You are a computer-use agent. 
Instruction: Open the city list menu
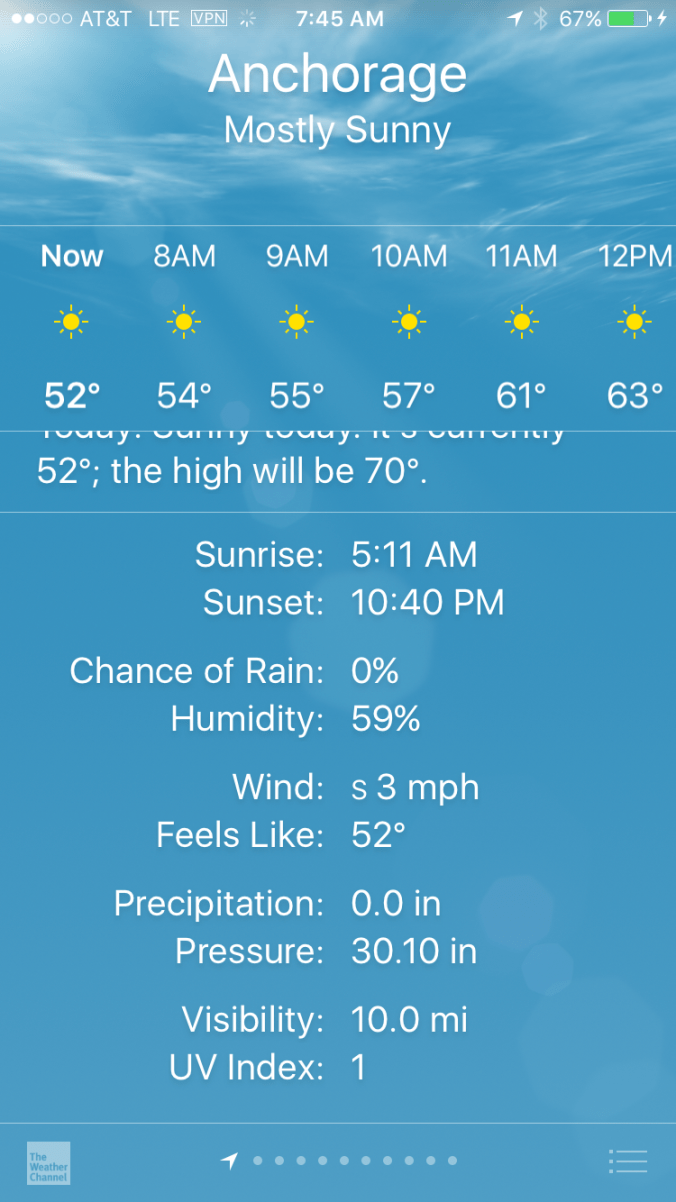[x=628, y=1161]
